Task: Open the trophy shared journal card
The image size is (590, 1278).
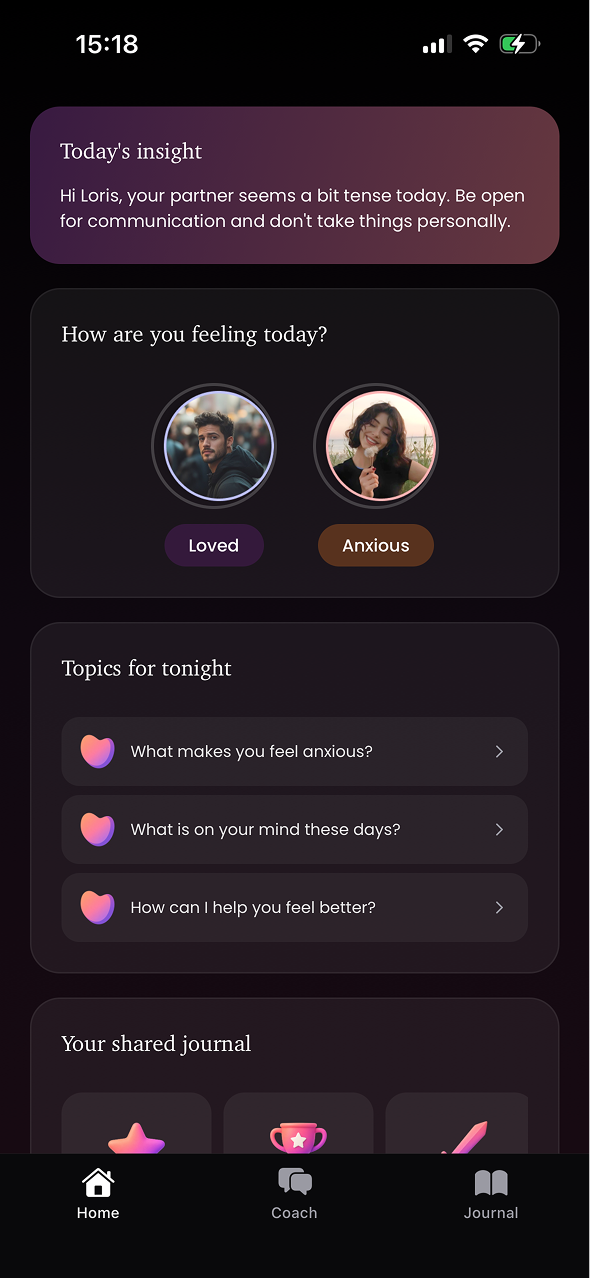Action: pyautogui.click(x=298, y=1124)
